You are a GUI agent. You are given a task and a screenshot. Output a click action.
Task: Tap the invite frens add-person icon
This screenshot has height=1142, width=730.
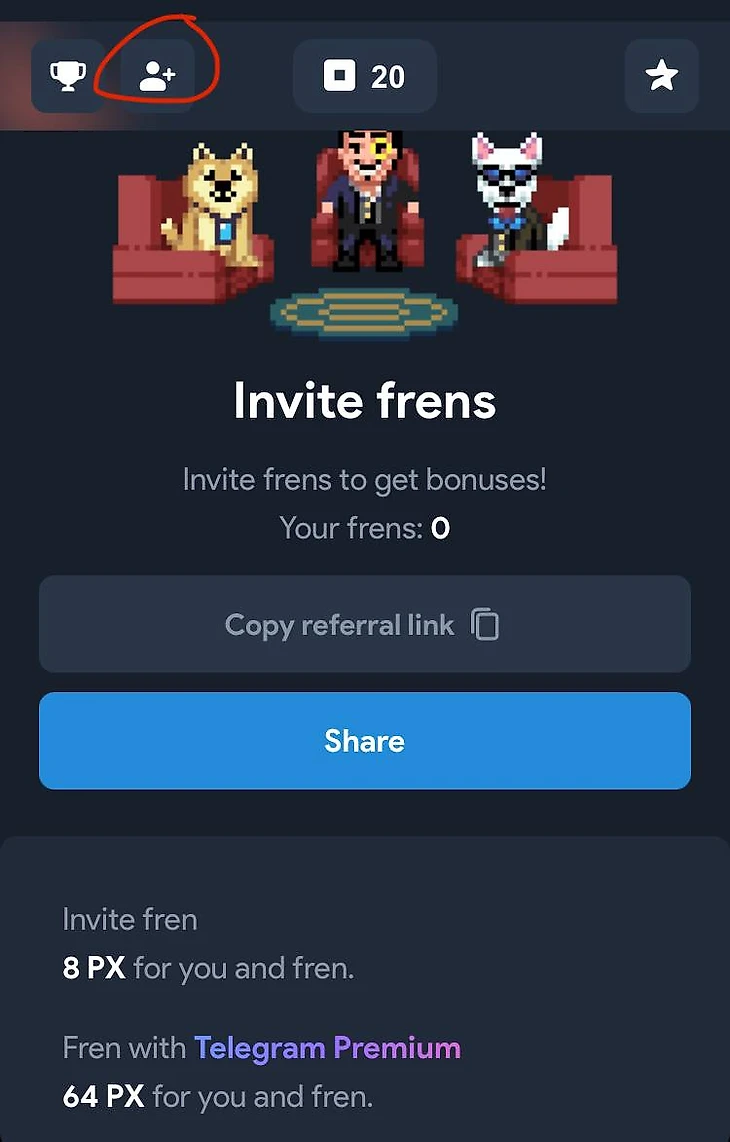pyautogui.click(x=157, y=76)
